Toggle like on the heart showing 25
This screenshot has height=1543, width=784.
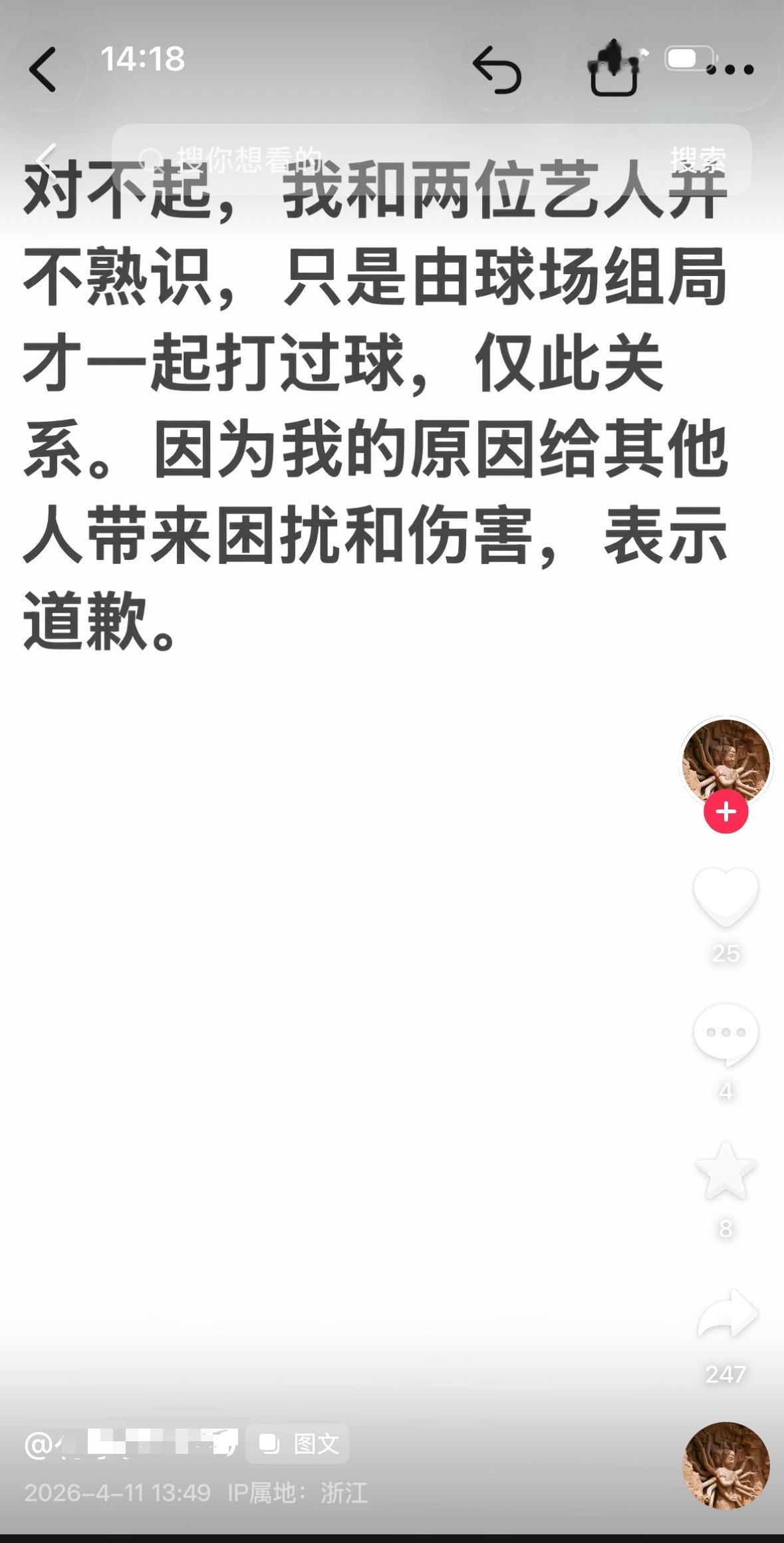727,899
